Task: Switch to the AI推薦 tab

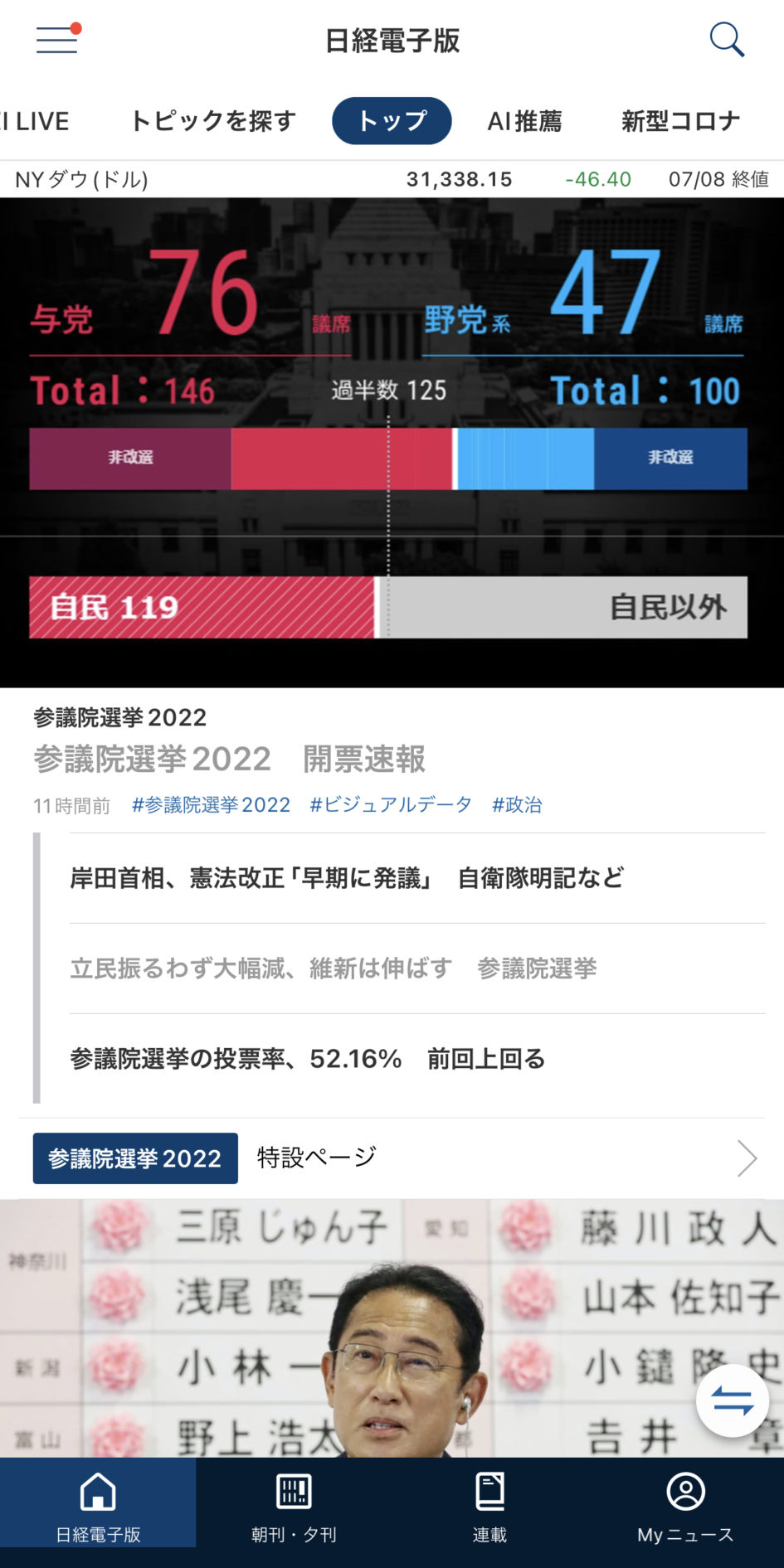Action: (524, 121)
